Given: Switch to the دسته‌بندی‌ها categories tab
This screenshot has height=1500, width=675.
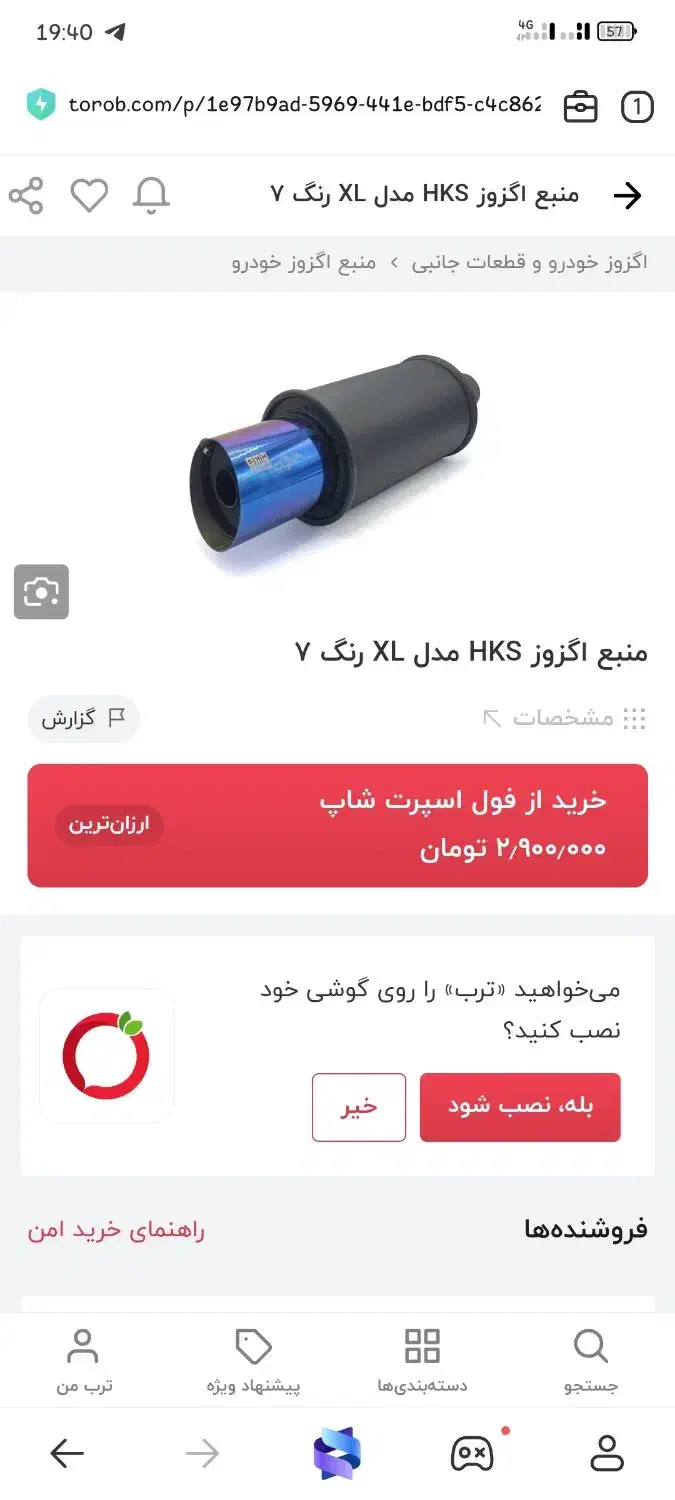Looking at the screenshot, I should (422, 1361).
